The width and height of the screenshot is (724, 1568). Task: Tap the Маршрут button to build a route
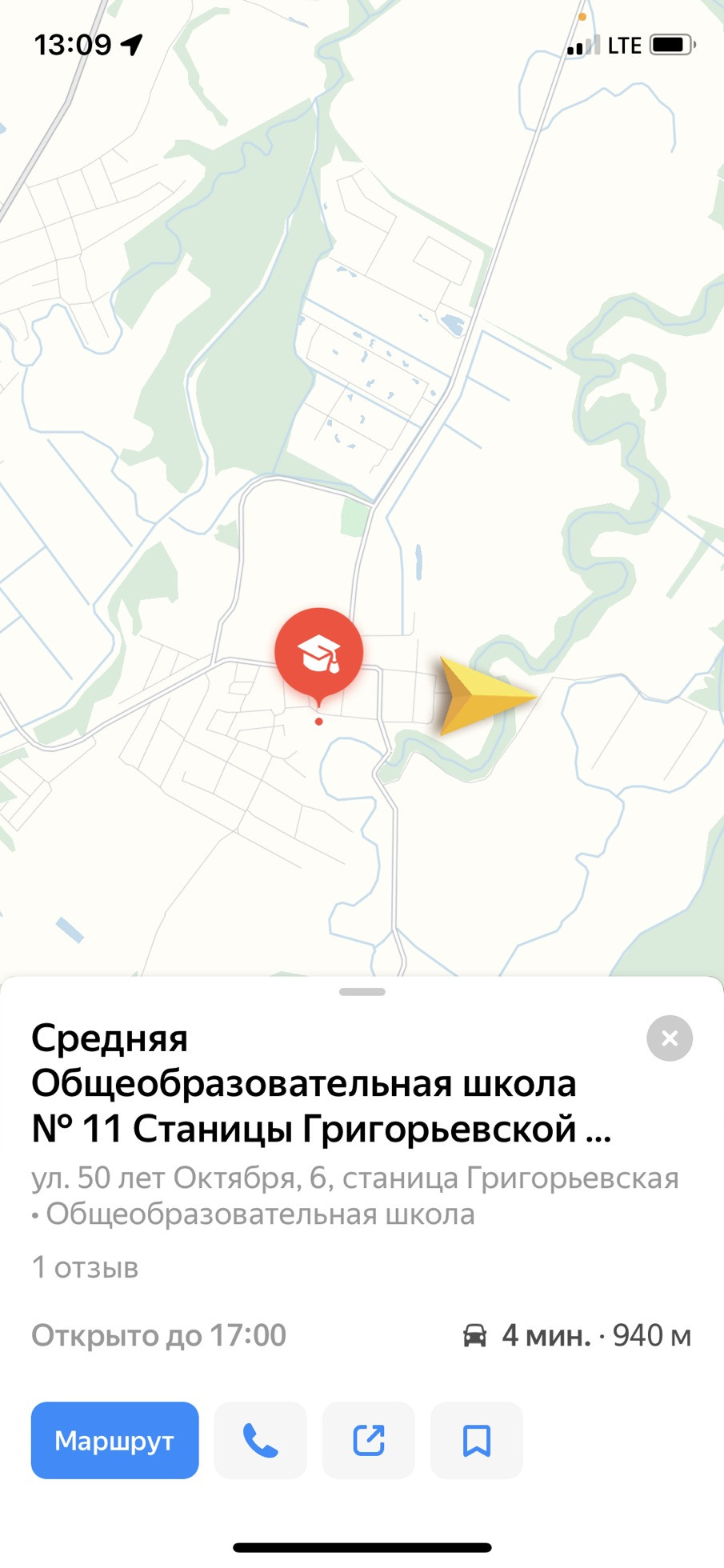tap(114, 1440)
